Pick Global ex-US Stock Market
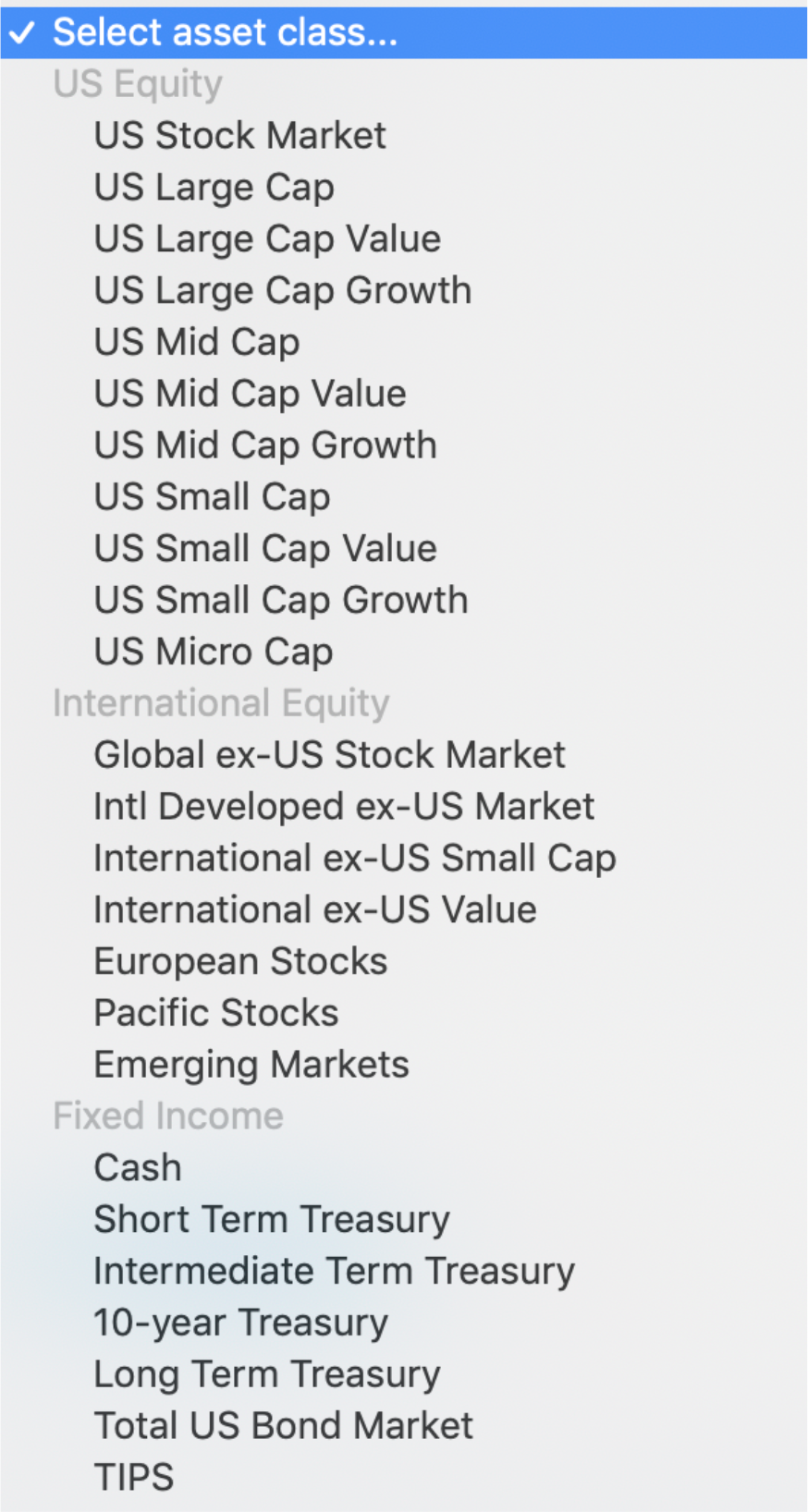 pyautogui.click(x=404, y=755)
